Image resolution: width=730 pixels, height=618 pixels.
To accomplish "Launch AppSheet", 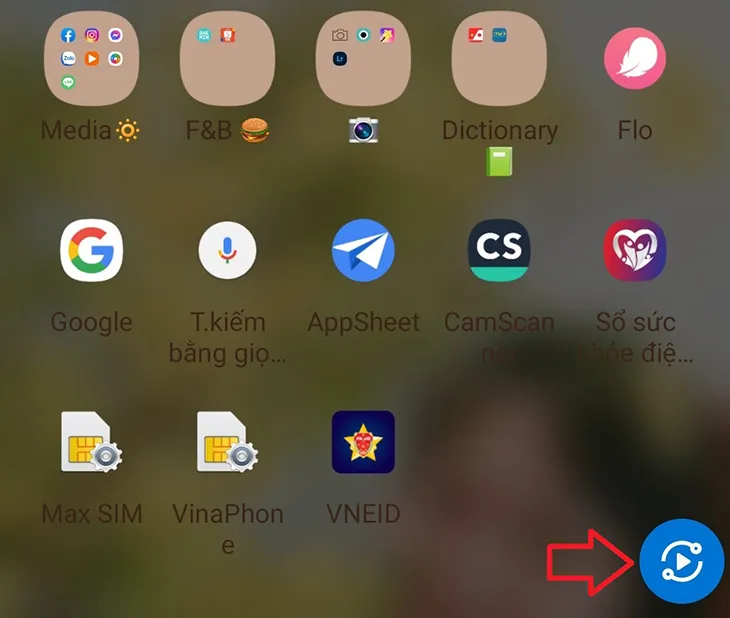I will [x=363, y=250].
